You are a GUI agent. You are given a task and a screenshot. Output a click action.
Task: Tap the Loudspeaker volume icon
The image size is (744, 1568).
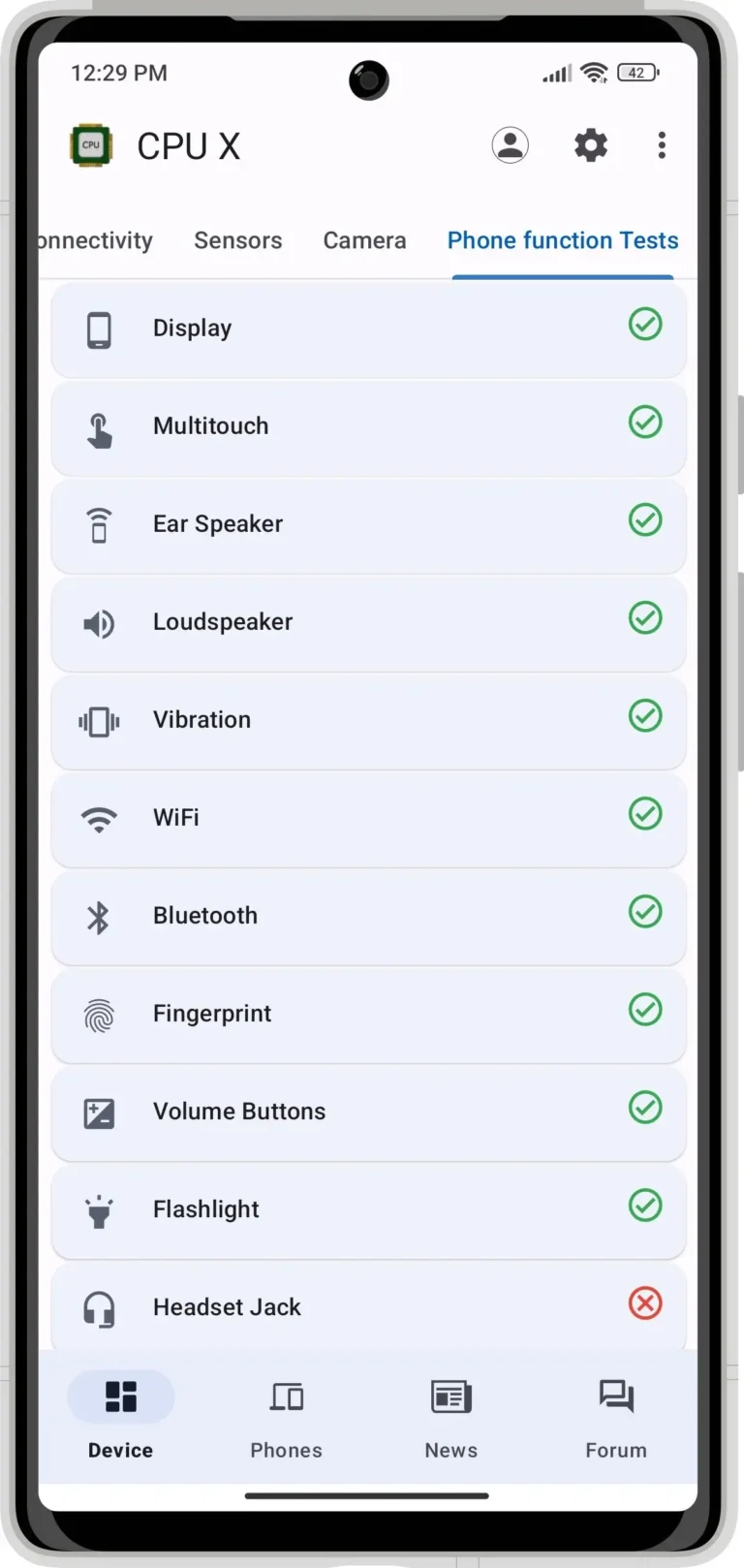99,623
